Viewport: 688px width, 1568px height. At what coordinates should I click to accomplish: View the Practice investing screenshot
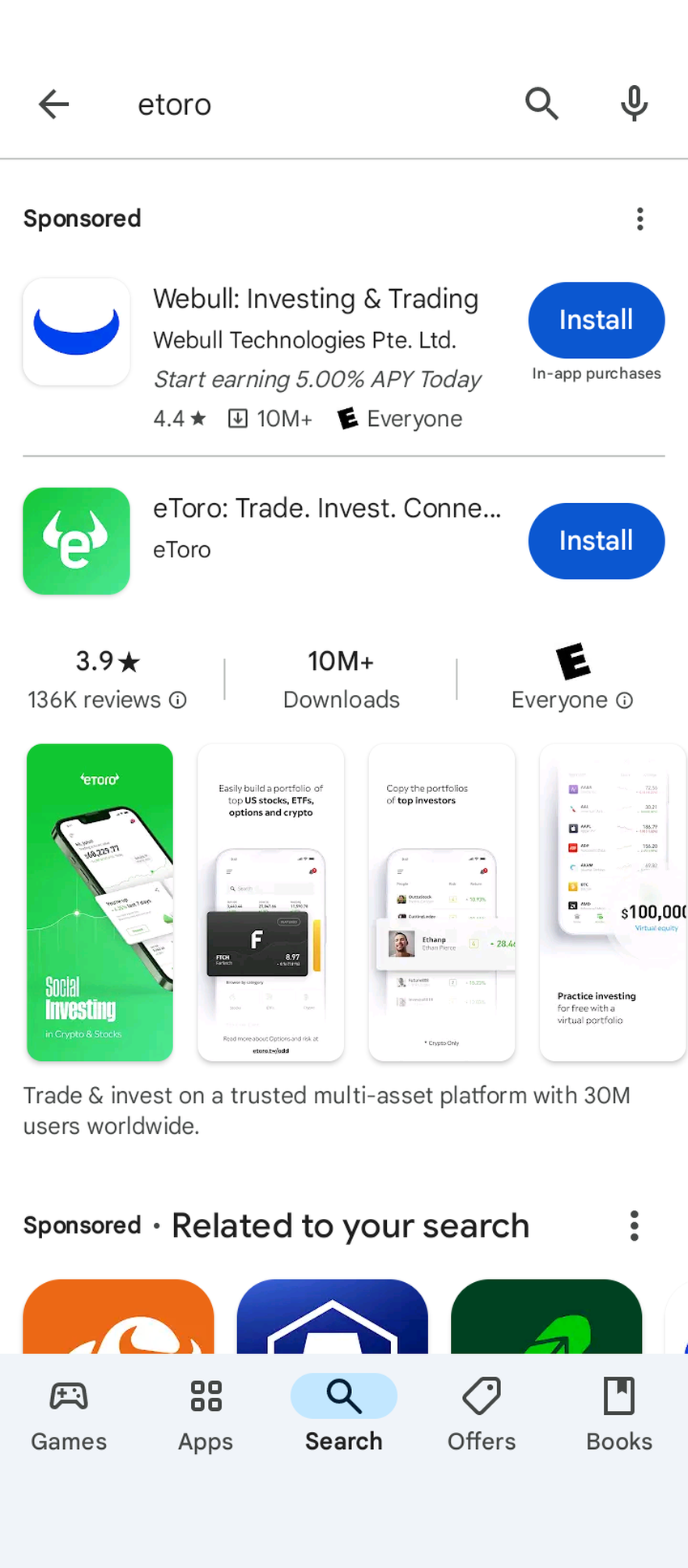[x=612, y=901]
